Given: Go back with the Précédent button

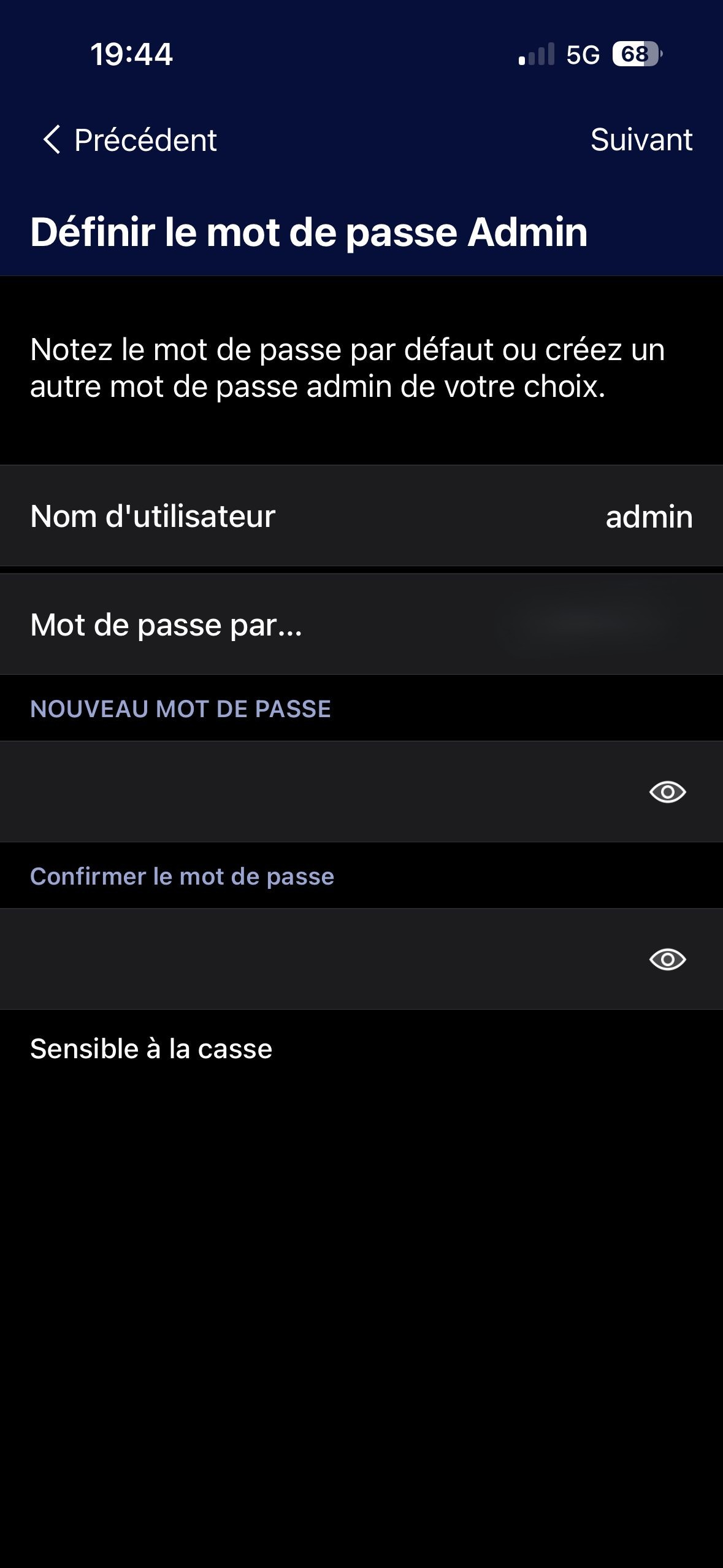Looking at the screenshot, I should click(130, 140).
